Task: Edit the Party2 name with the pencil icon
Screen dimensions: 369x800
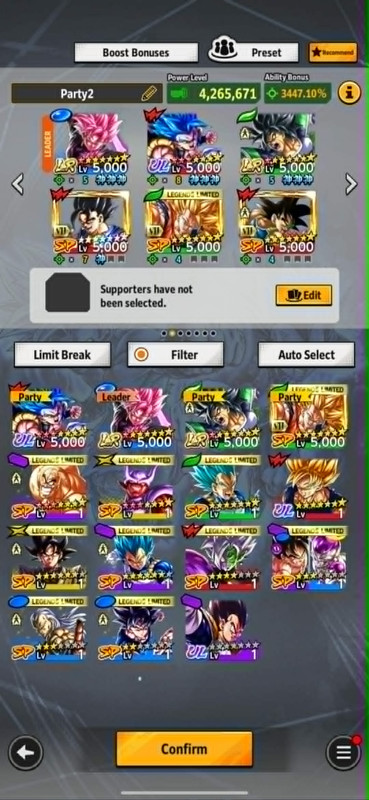Action: 149,93
